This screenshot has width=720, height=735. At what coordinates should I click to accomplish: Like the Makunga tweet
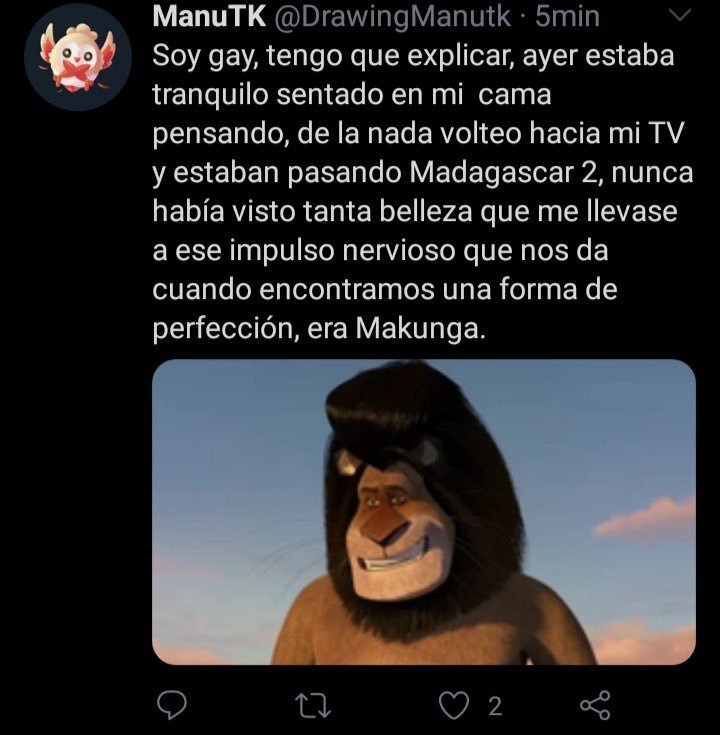[x=455, y=706]
